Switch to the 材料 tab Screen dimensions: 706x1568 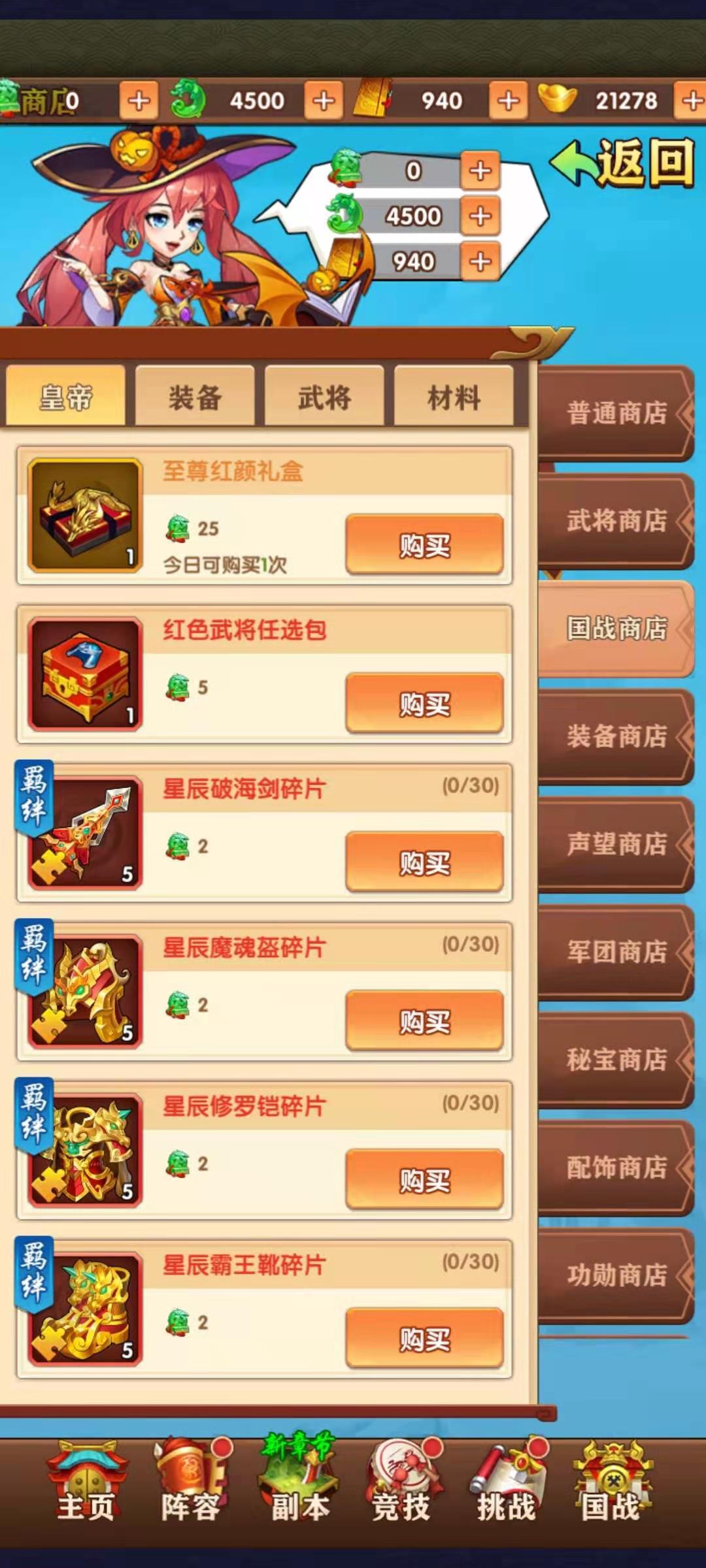click(x=454, y=397)
